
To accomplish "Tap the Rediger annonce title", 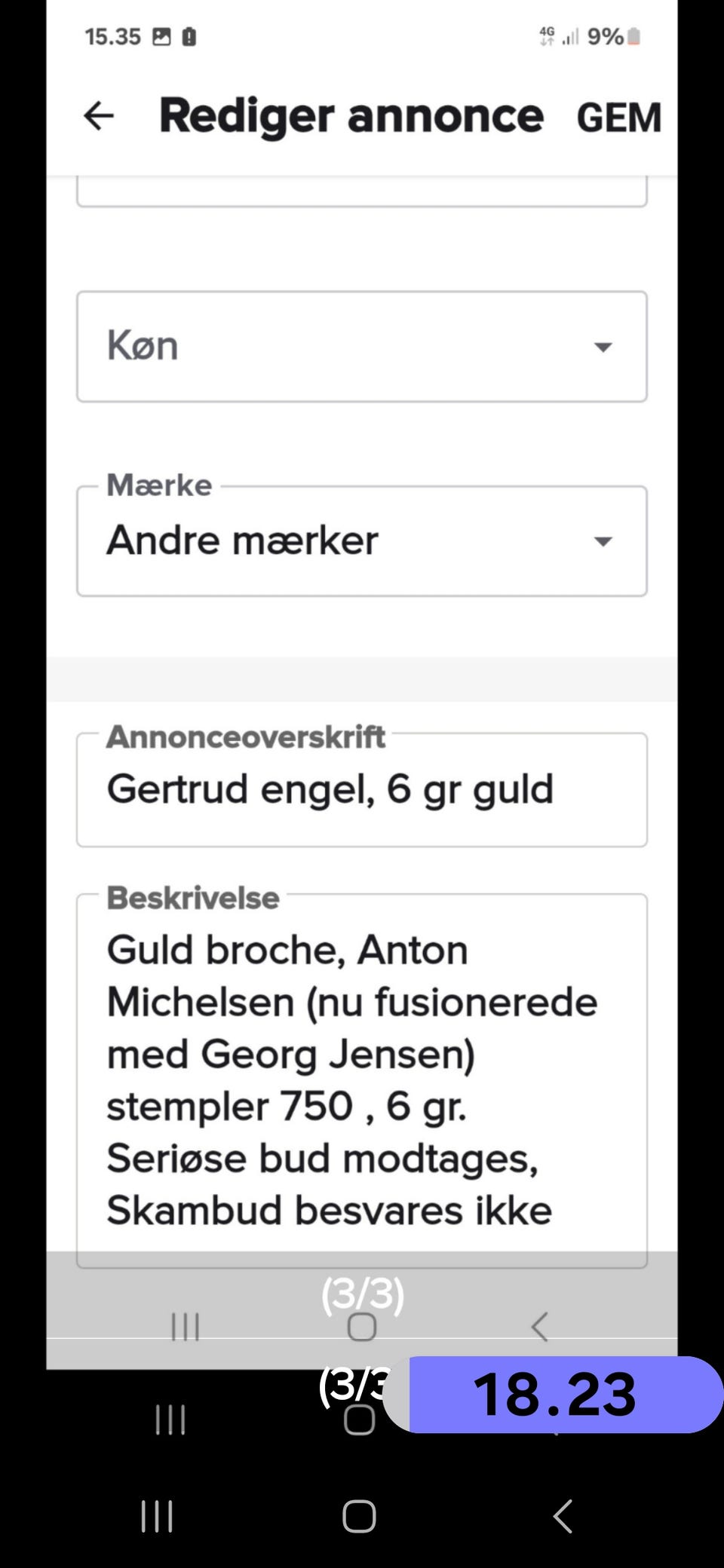I will [x=353, y=115].
